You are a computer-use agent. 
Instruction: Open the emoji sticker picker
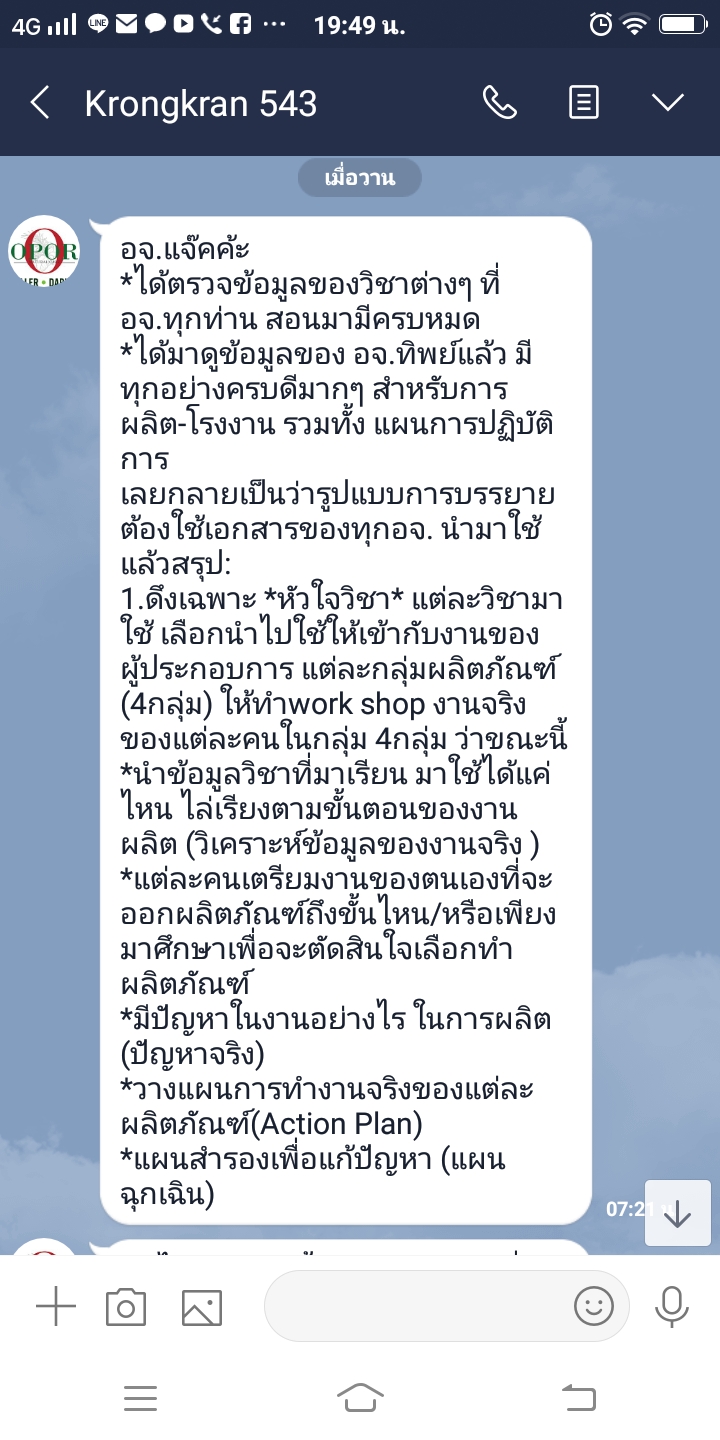pyautogui.click(x=593, y=1306)
